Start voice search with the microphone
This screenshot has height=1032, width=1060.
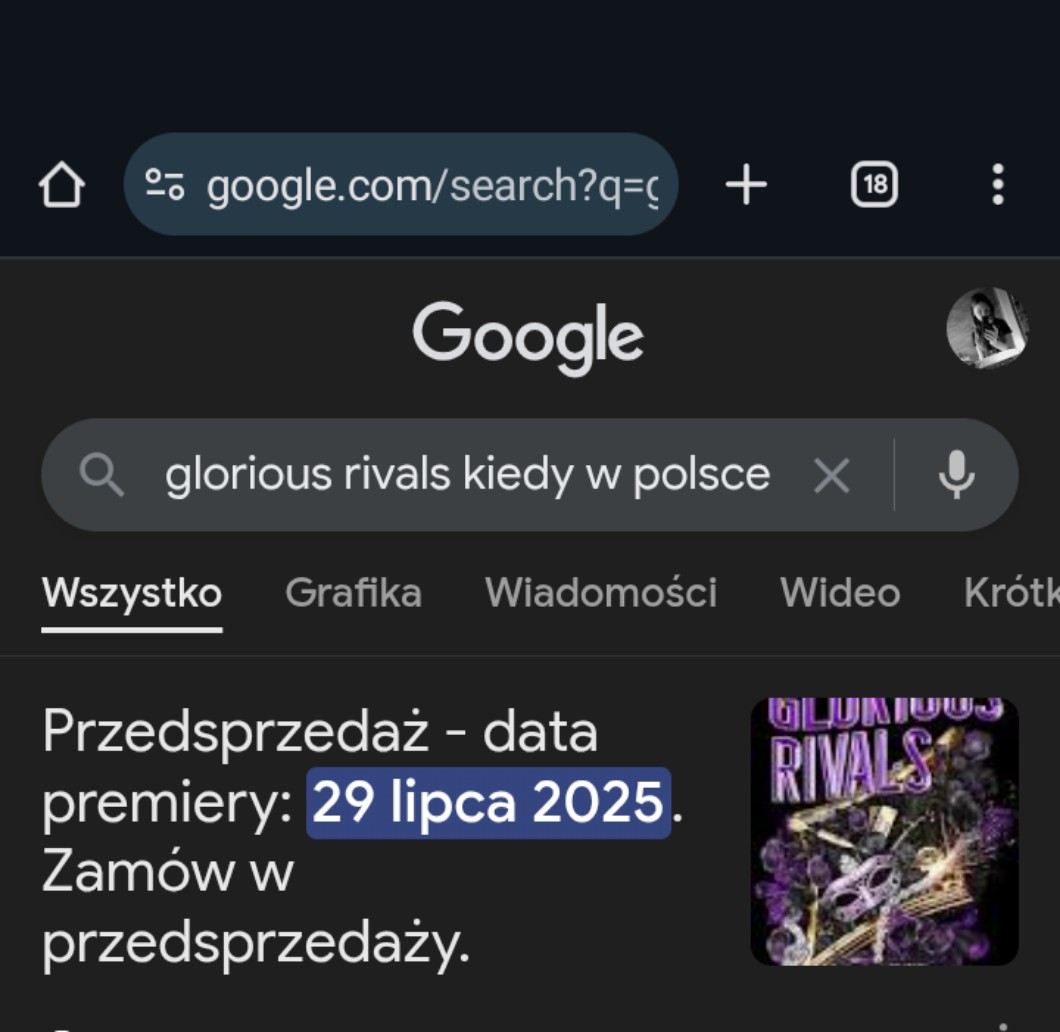[956, 476]
